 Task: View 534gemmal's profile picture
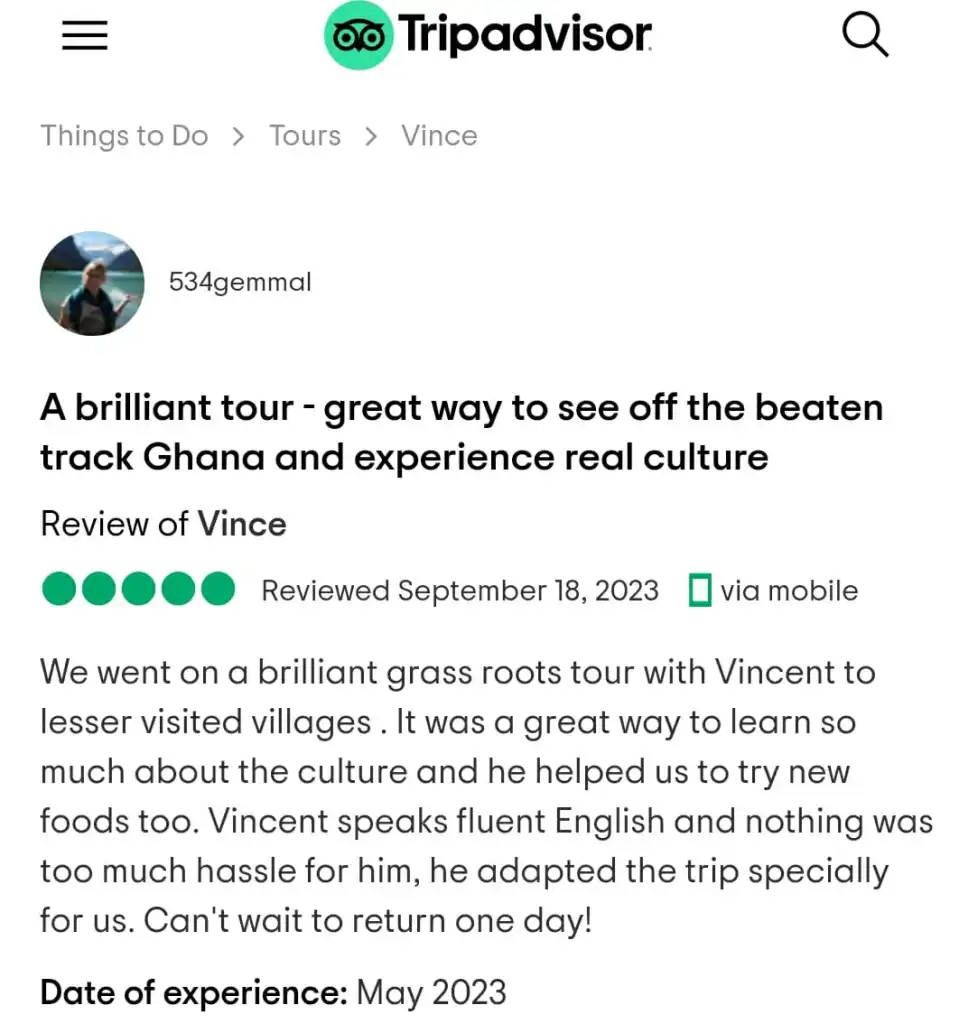(92, 283)
